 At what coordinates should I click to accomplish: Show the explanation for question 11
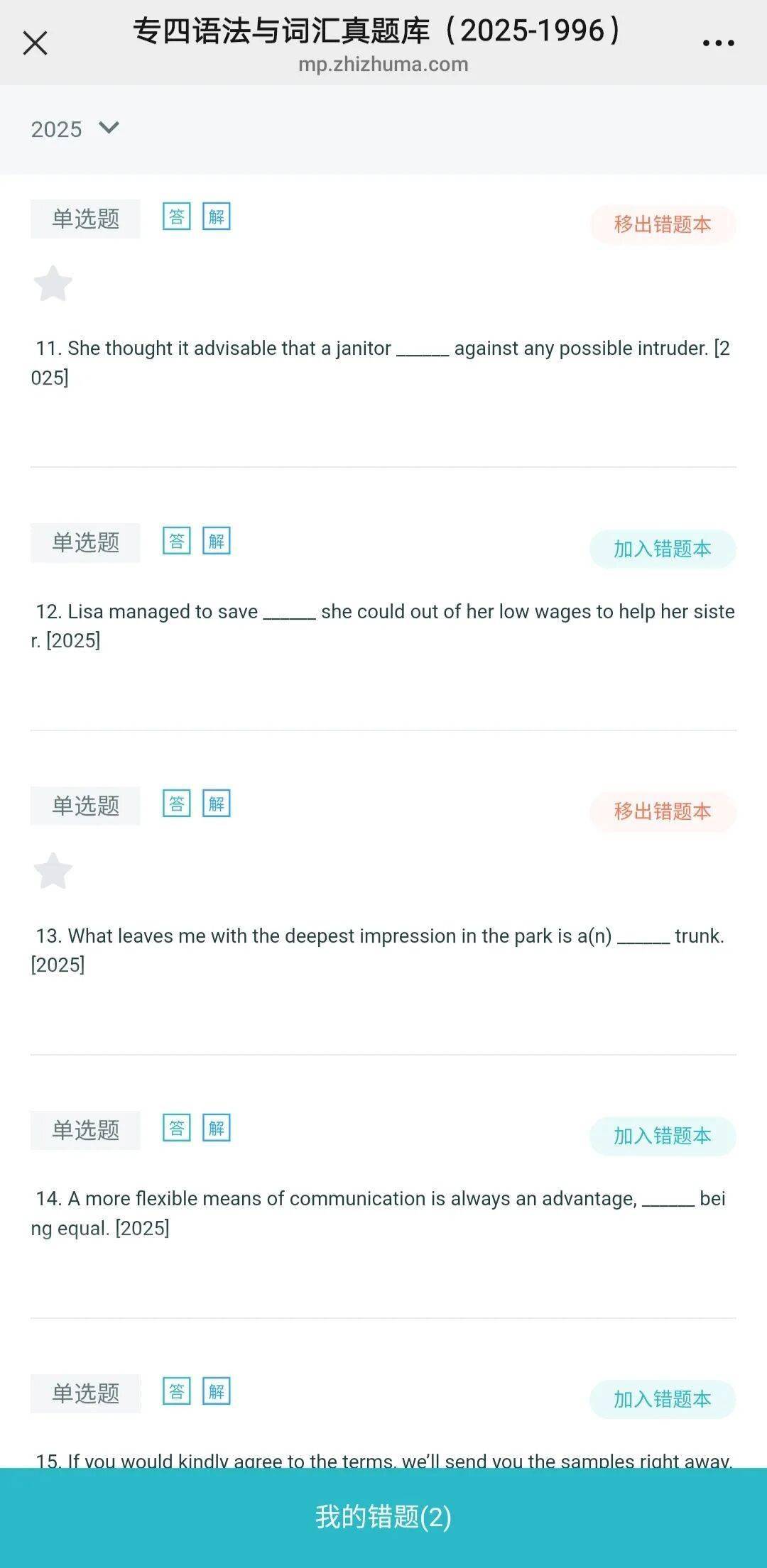(x=217, y=216)
